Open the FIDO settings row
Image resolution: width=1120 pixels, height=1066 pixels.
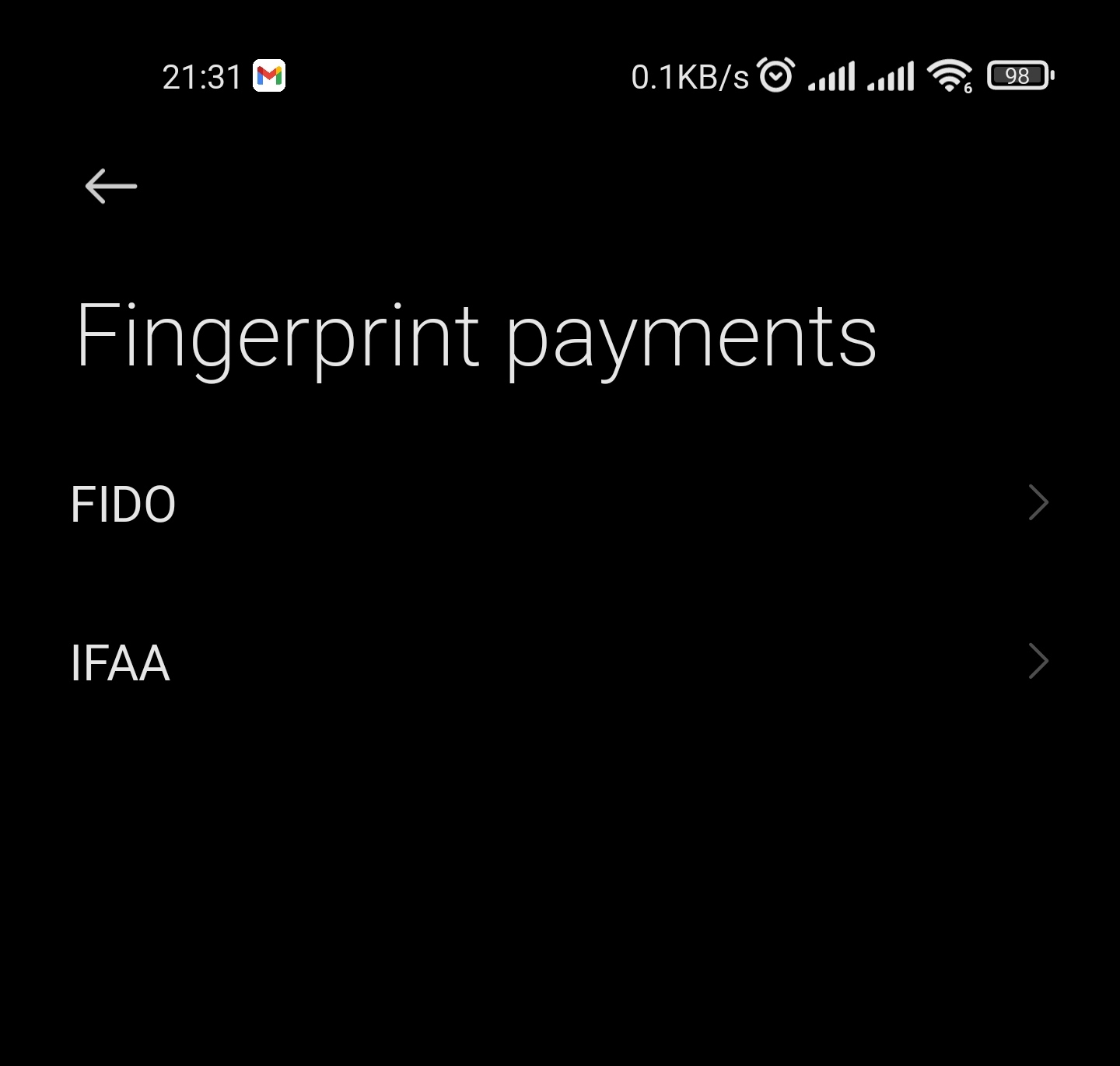[558, 503]
